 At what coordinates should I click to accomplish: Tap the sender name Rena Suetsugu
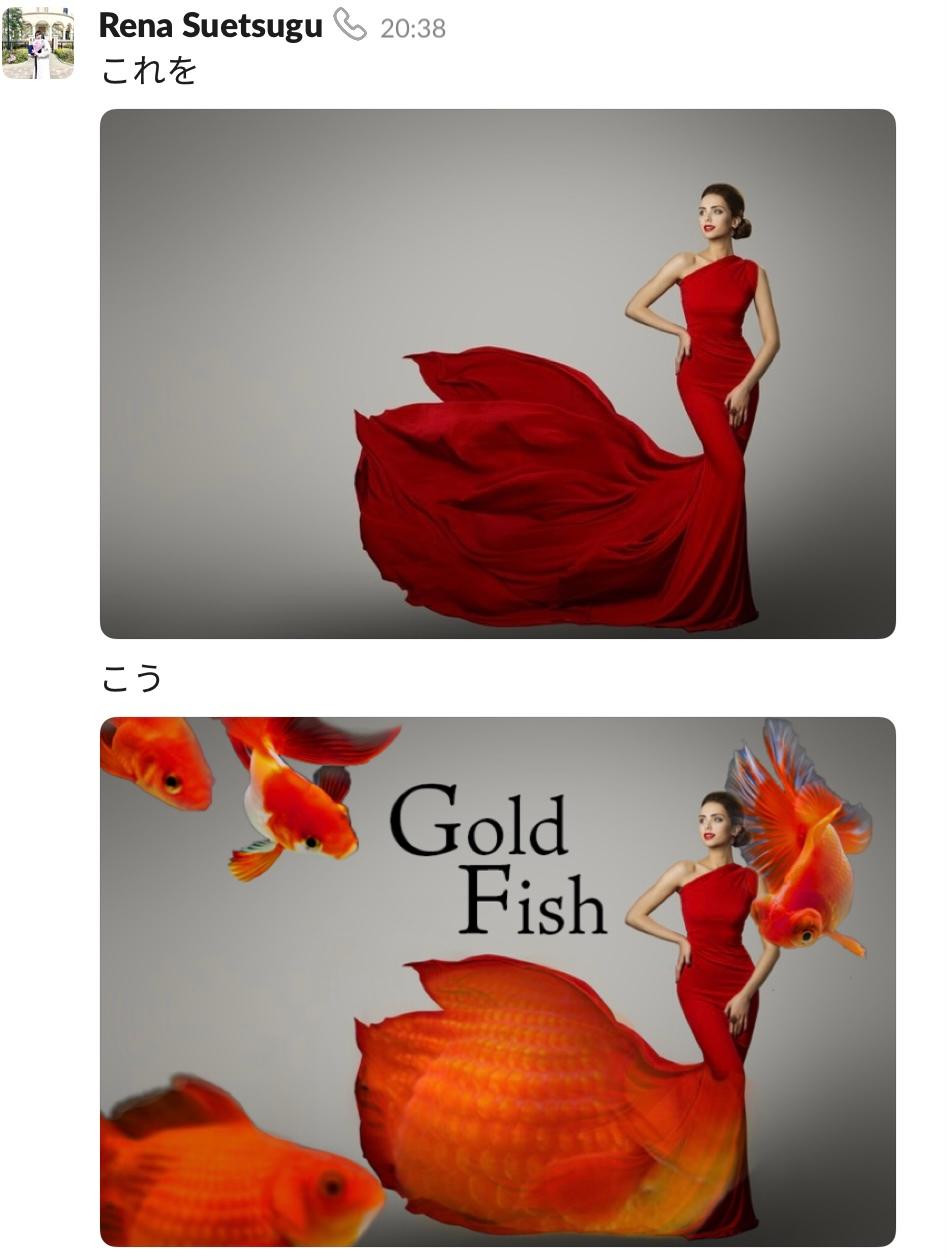coord(210,26)
